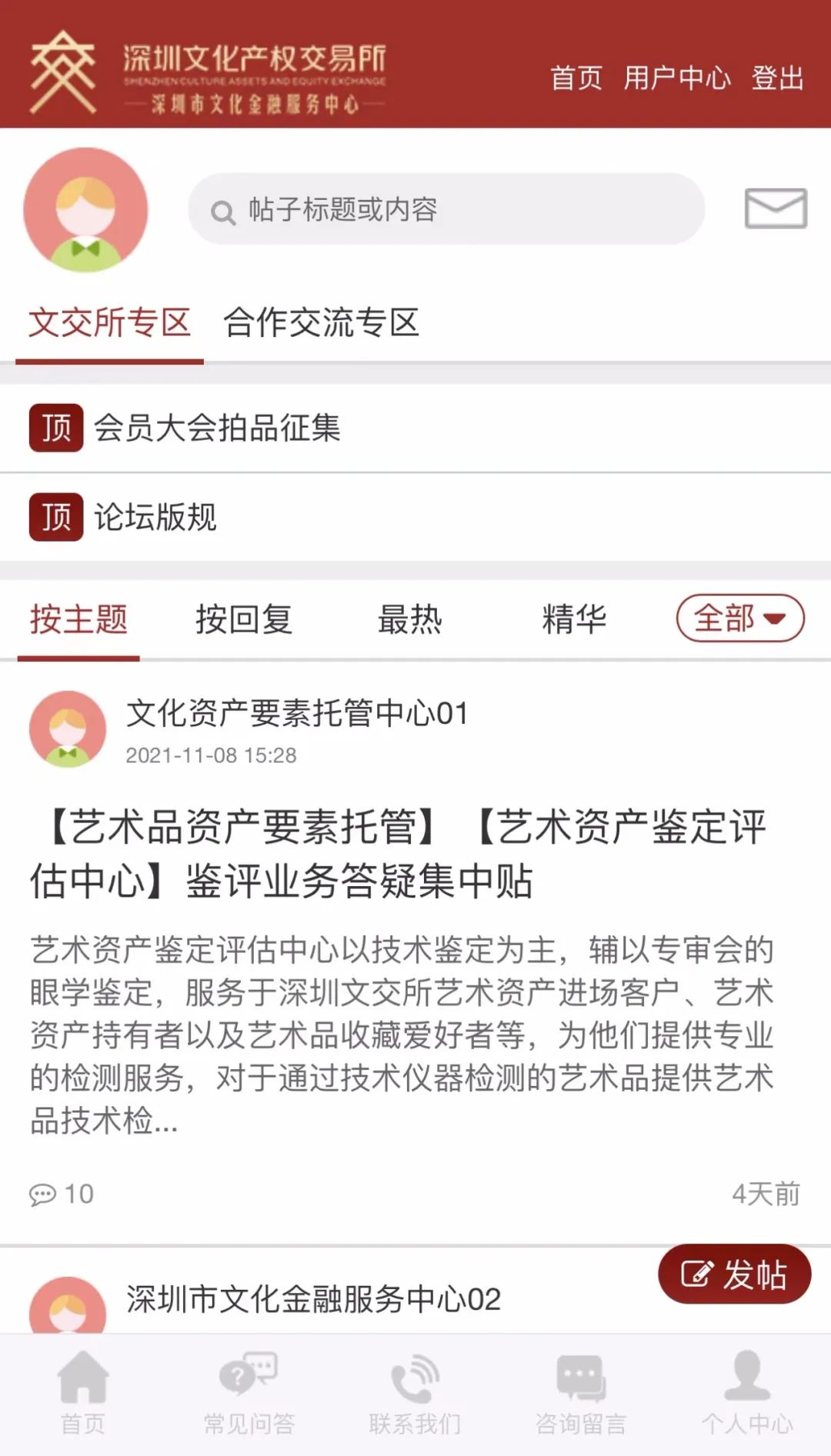Screen dimensions: 831x1456
Task: Show 最热 posts
Action: point(409,619)
